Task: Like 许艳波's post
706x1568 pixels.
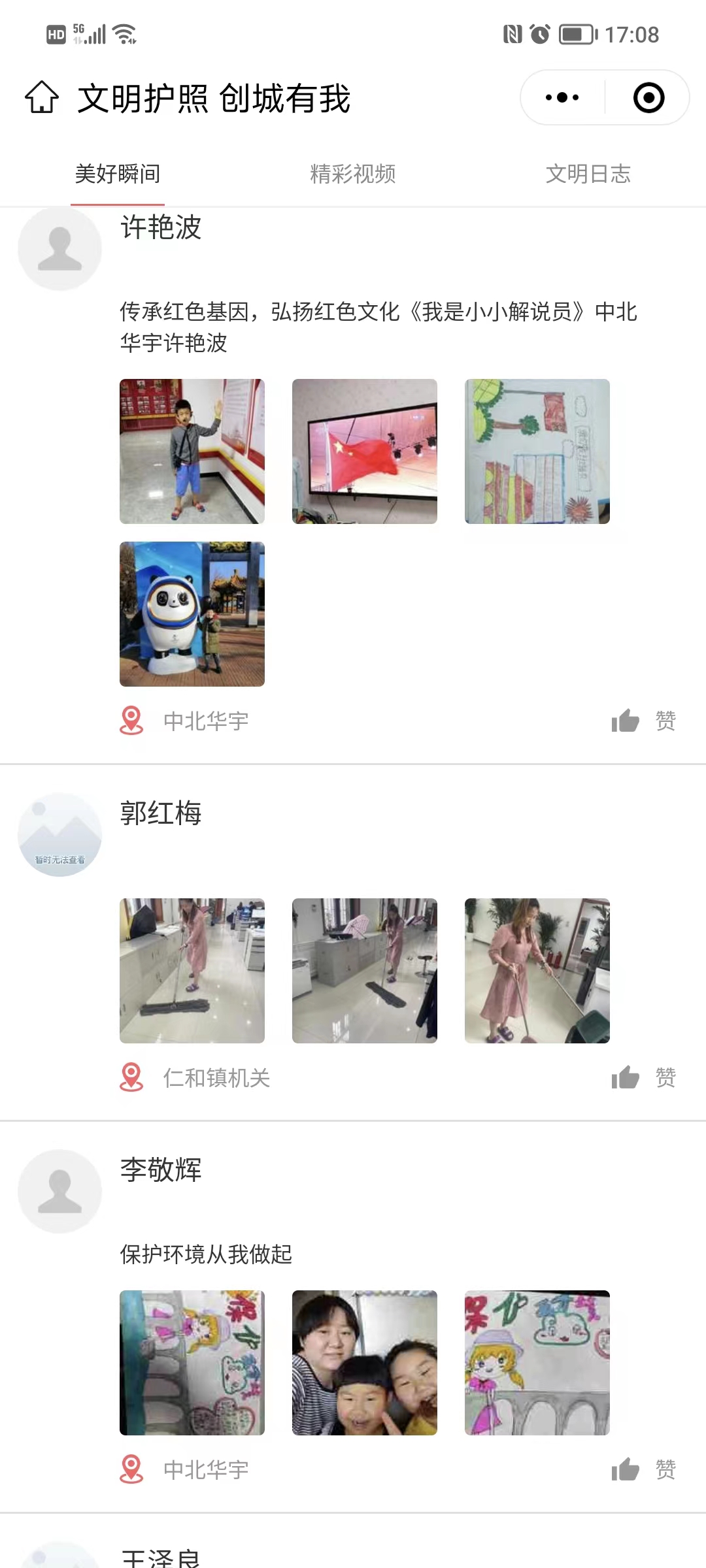Action: tap(643, 721)
